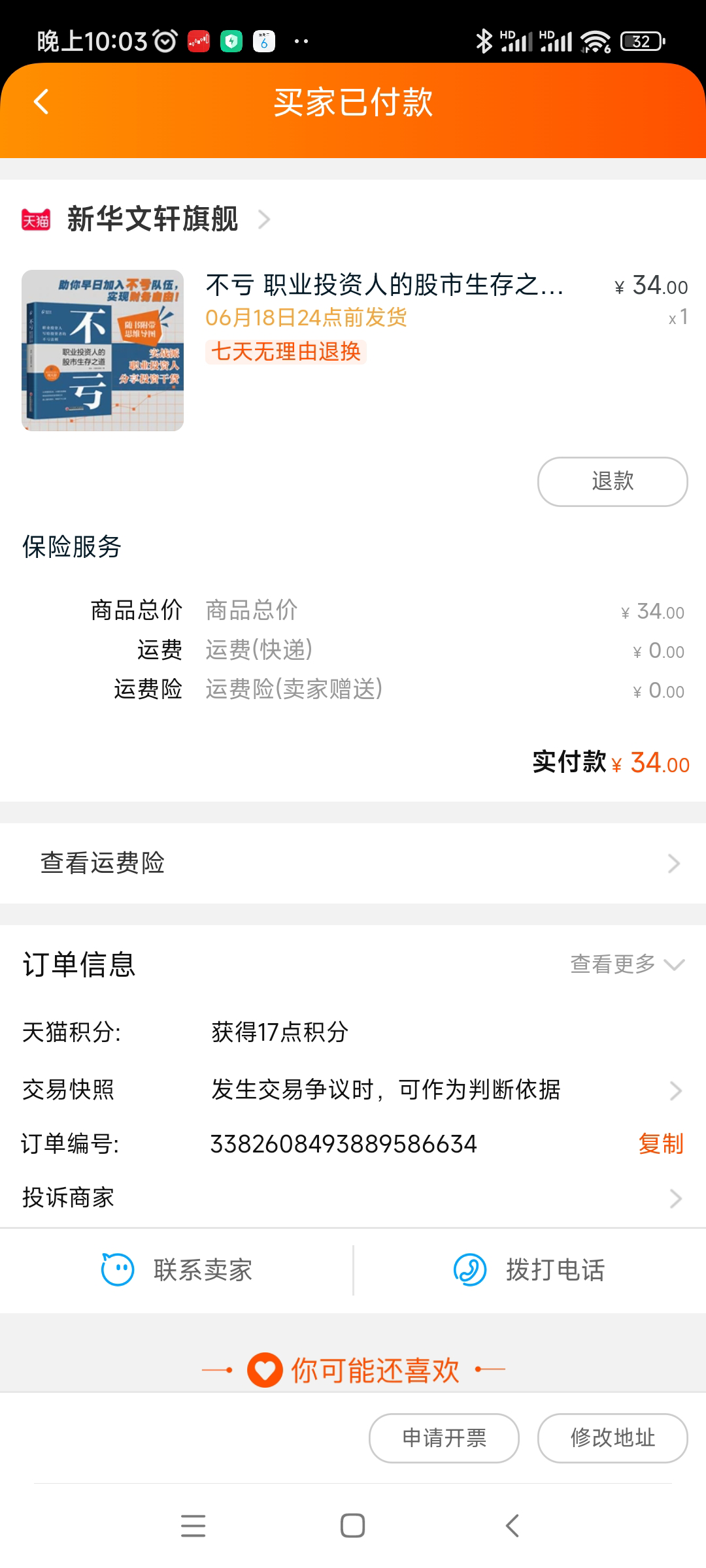Image resolution: width=706 pixels, height=1568 pixels.
Task: Go to the system home screen
Action: 353,1526
